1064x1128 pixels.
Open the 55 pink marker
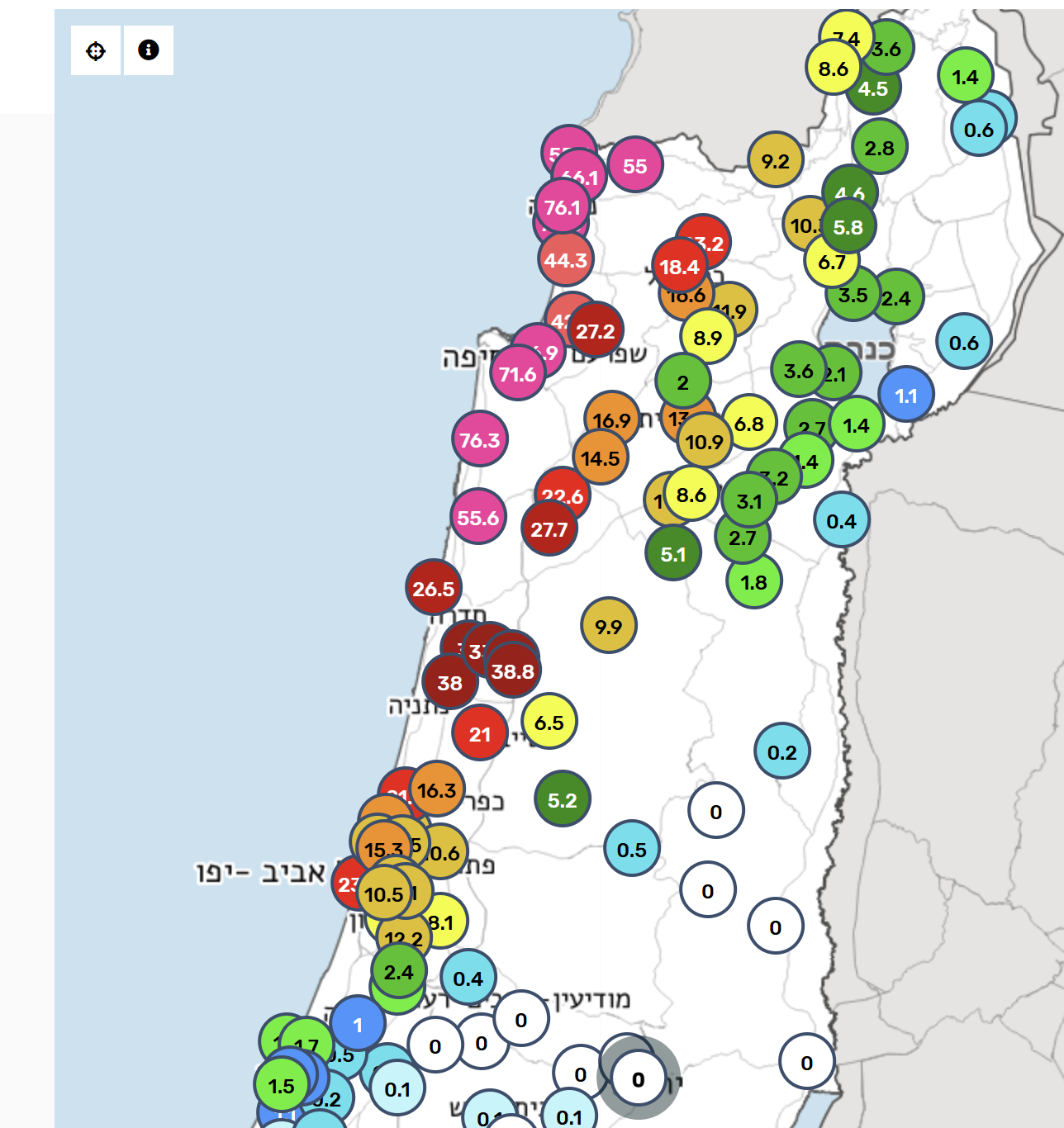point(635,166)
